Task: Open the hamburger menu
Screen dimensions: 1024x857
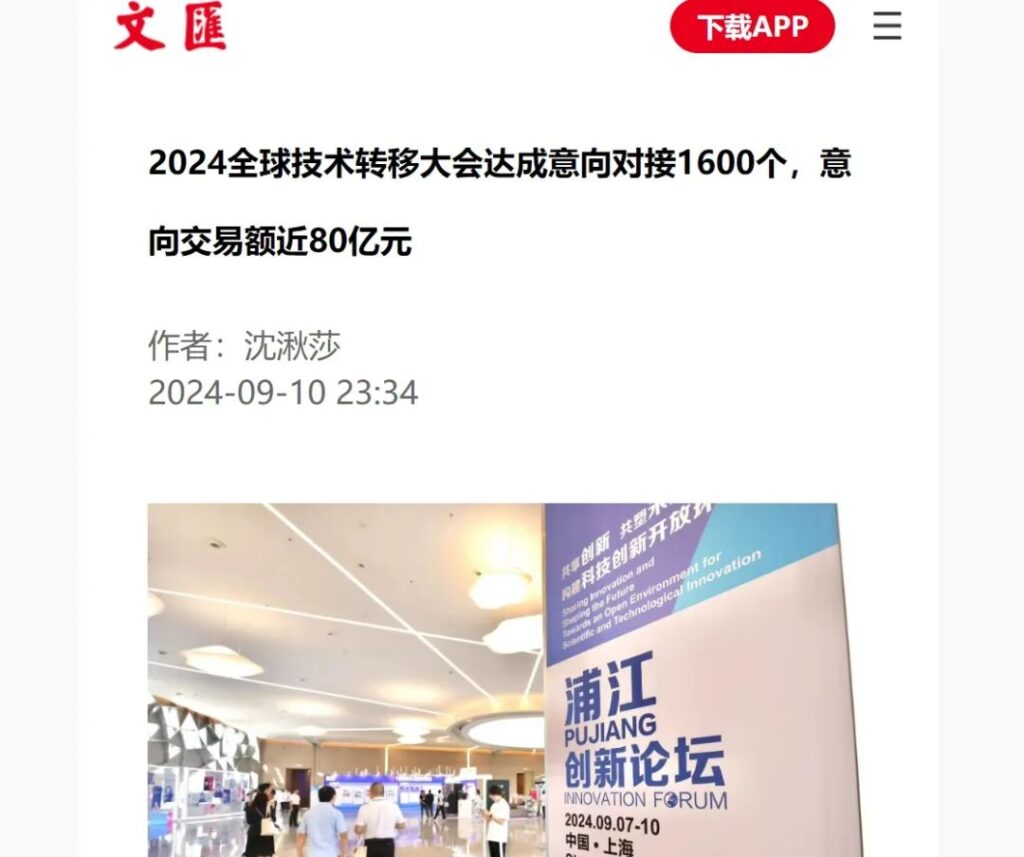Action: (x=887, y=26)
